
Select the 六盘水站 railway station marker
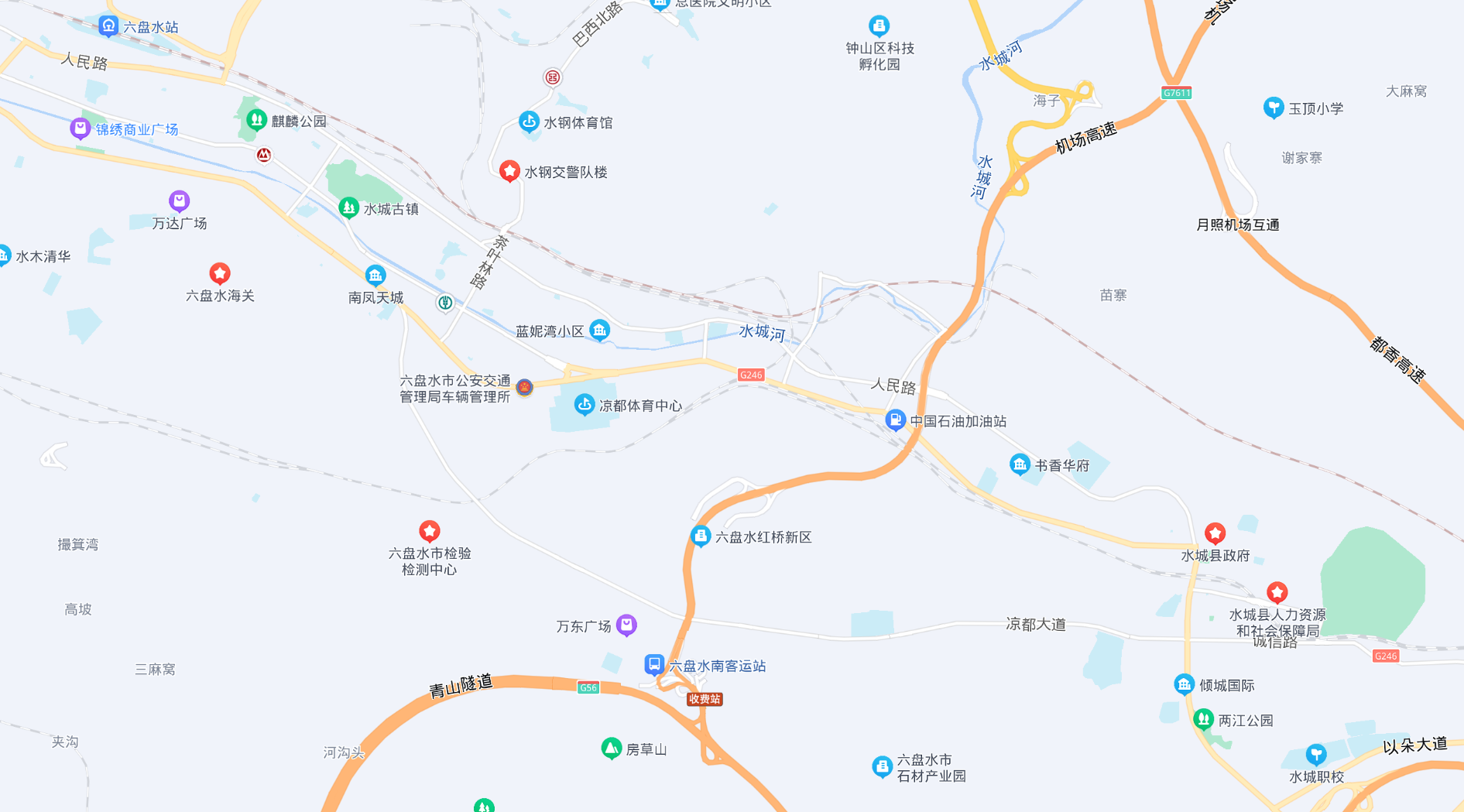(108, 26)
